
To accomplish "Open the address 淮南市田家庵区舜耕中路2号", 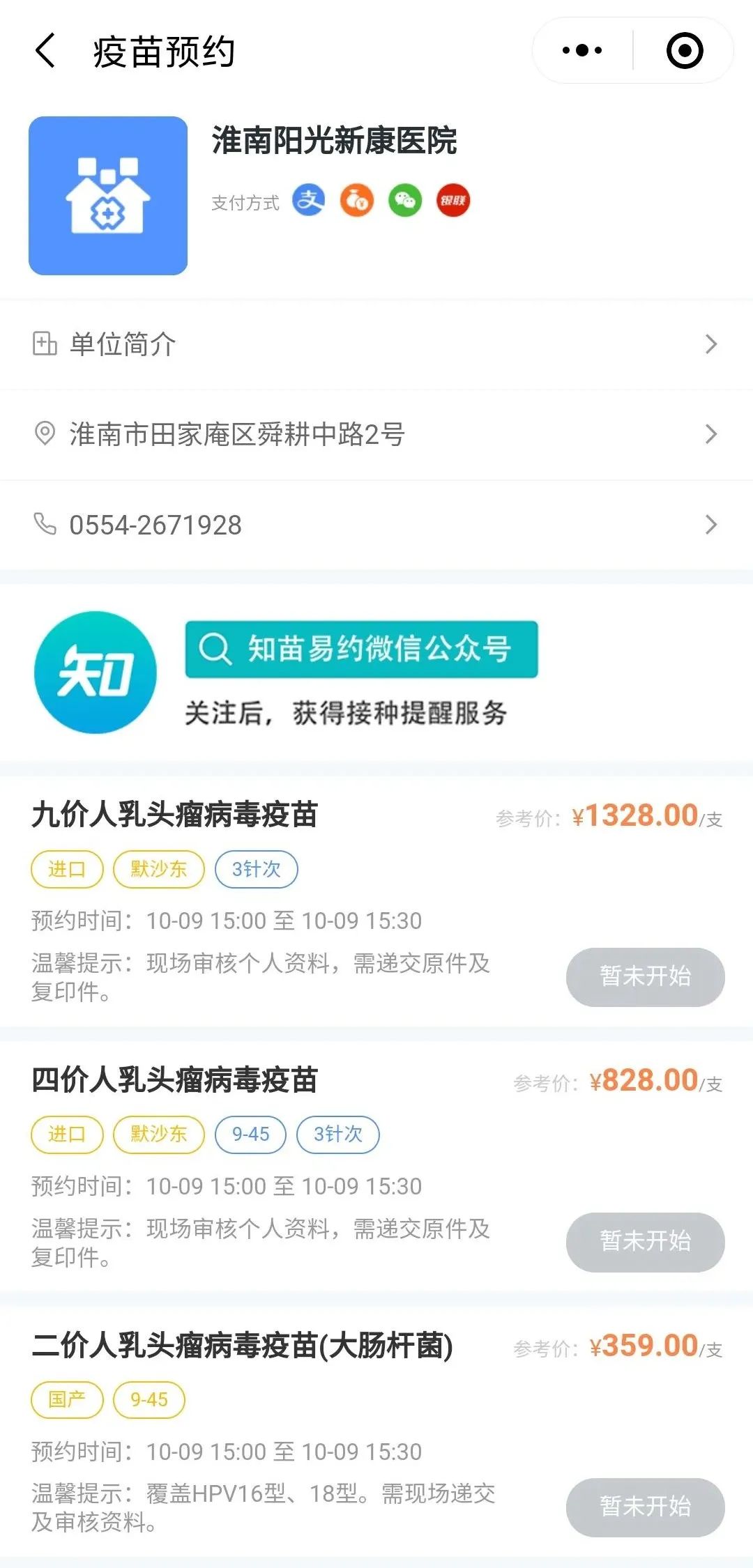I will pos(376,434).
